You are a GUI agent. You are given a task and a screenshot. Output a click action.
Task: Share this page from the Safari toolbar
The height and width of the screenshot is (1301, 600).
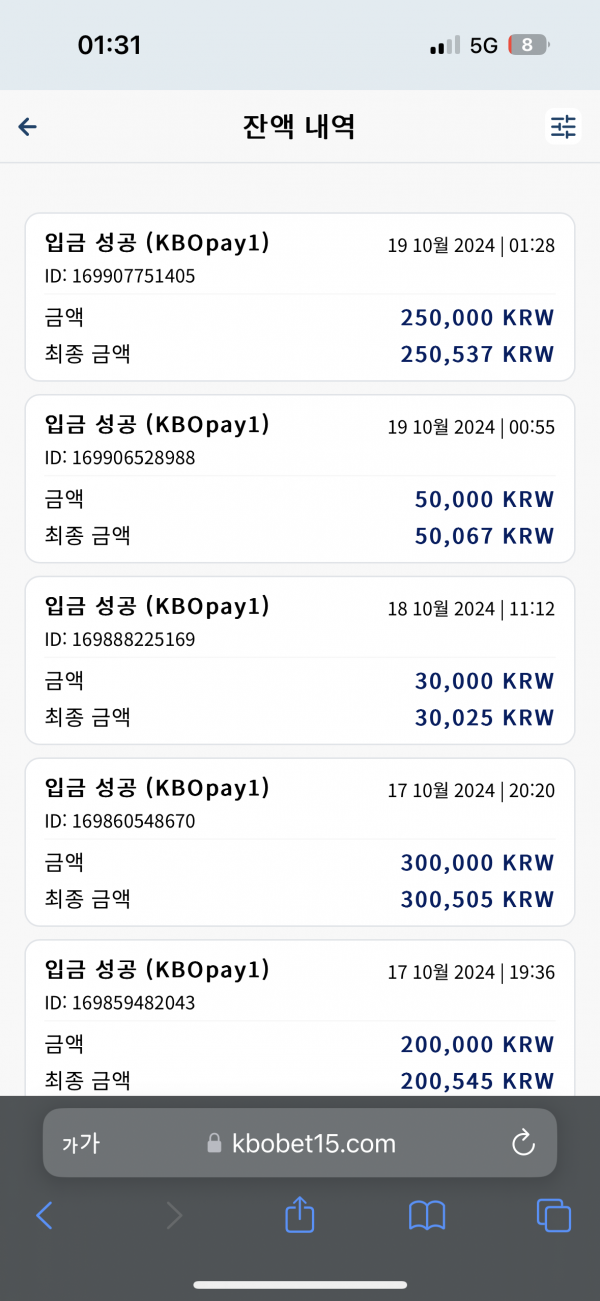click(x=300, y=1214)
